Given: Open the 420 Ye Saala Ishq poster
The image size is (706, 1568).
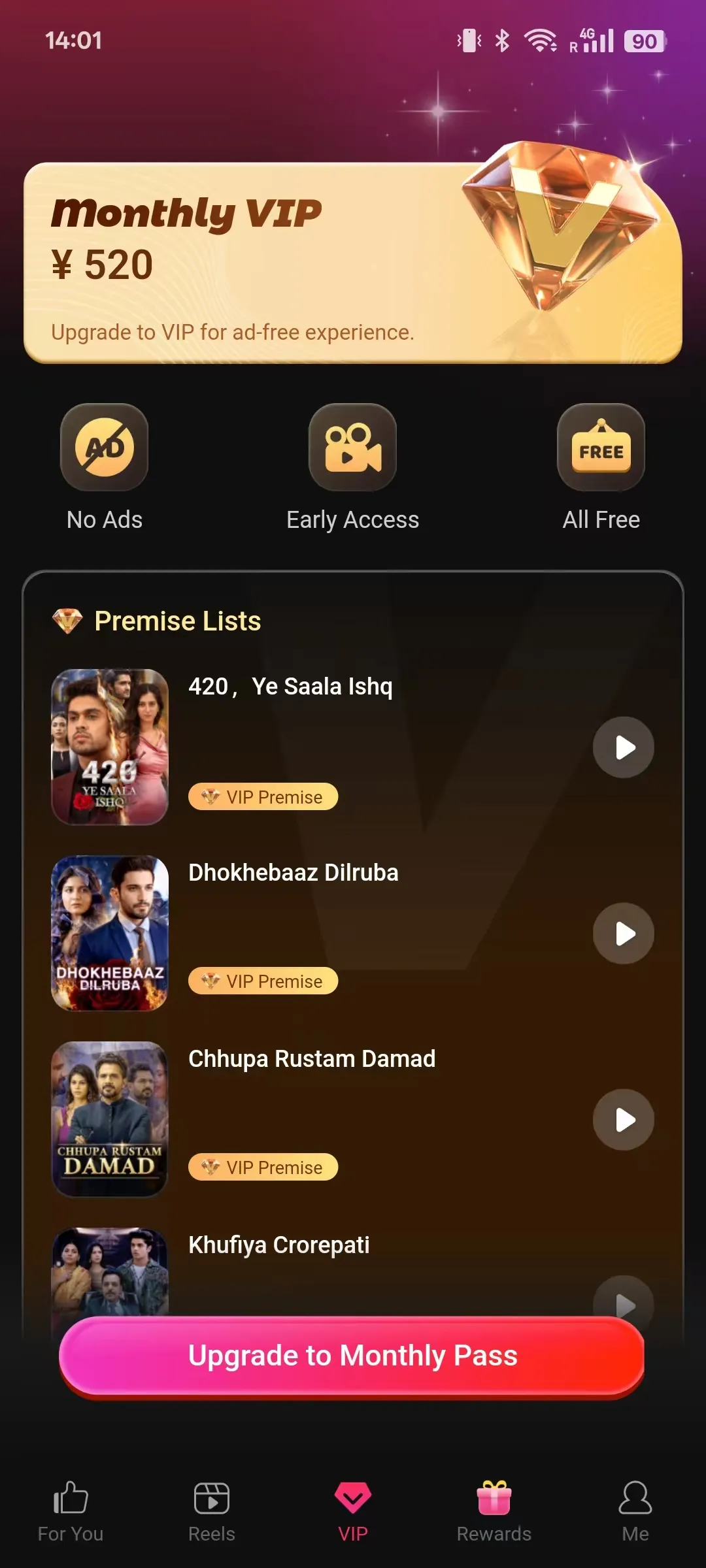Looking at the screenshot, I should [110, 747].
